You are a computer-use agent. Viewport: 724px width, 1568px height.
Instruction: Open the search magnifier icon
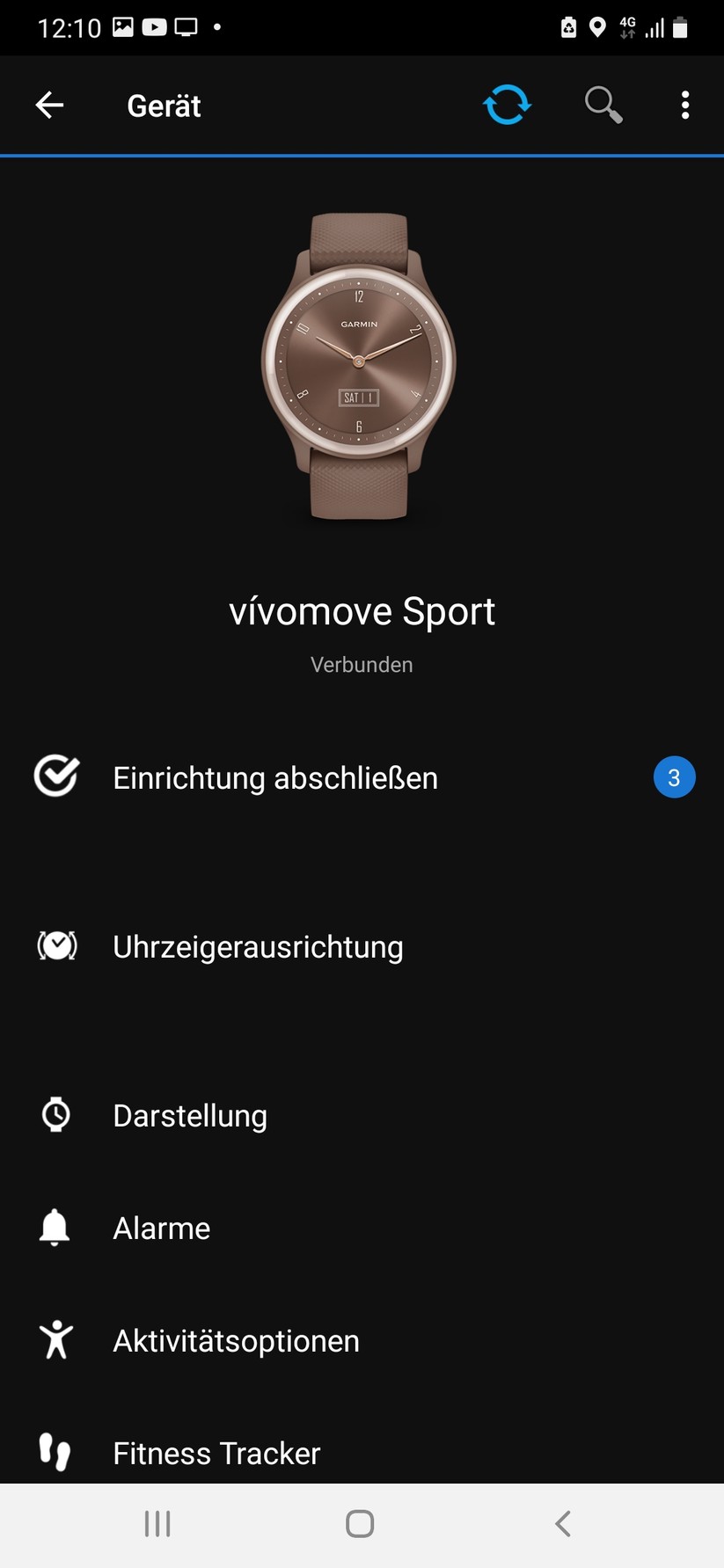coord(602,104)
